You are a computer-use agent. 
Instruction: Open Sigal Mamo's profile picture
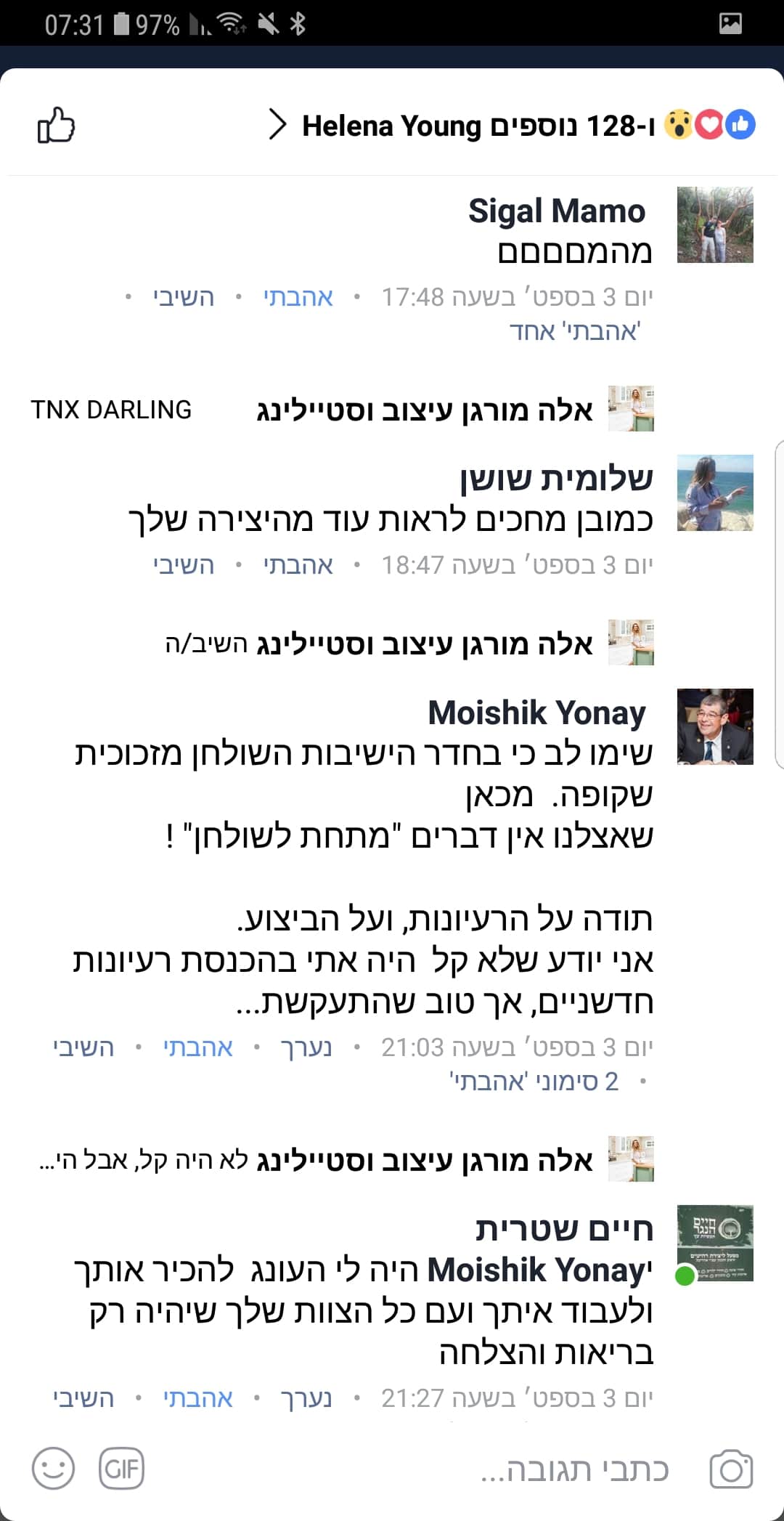715,224
